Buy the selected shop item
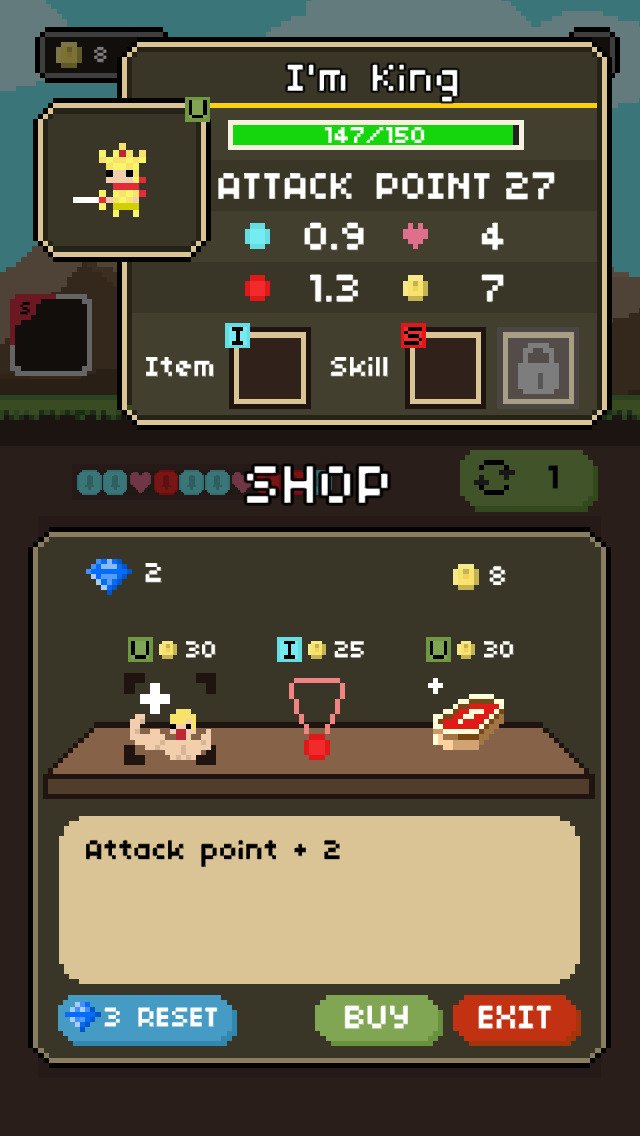 (x=377, y=1019)
